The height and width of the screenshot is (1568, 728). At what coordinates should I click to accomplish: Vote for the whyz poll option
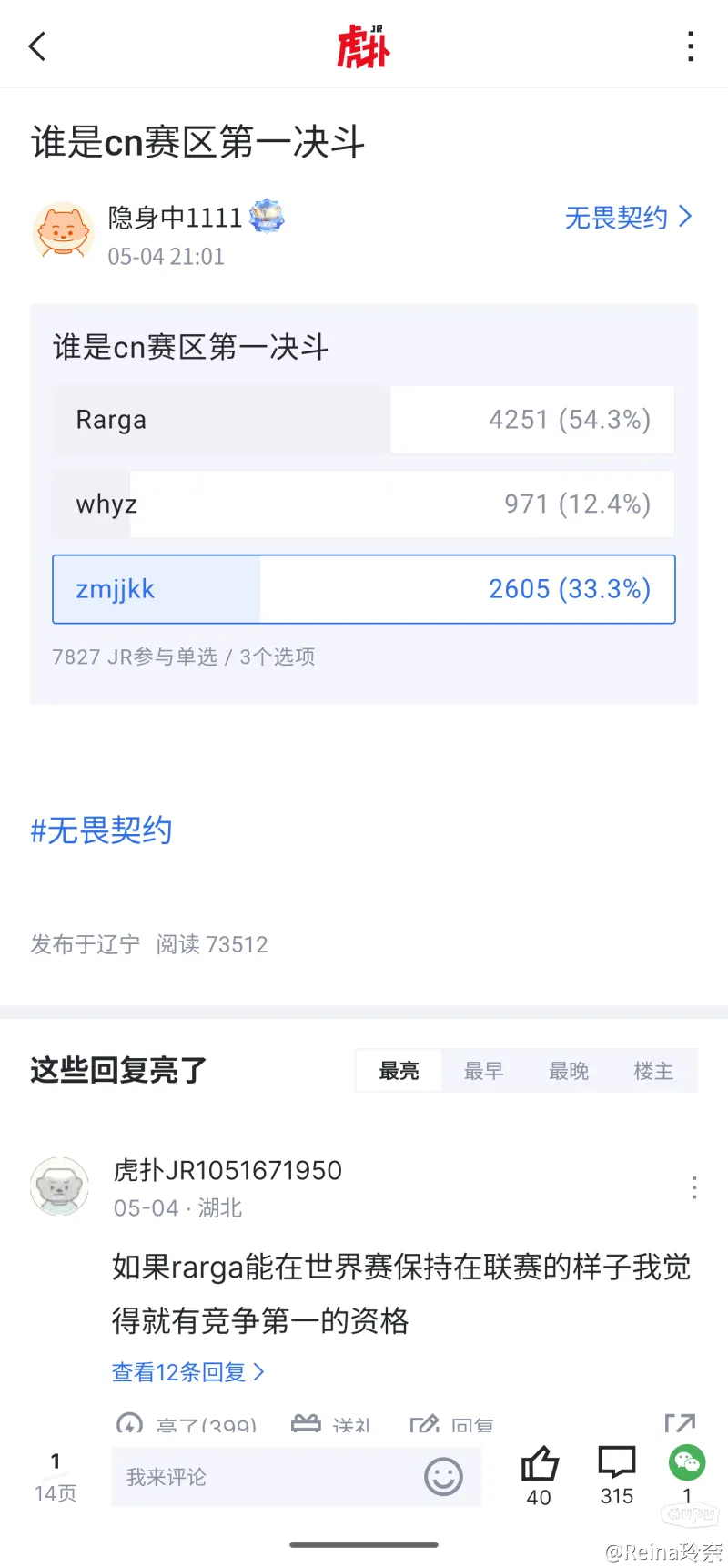363,504
